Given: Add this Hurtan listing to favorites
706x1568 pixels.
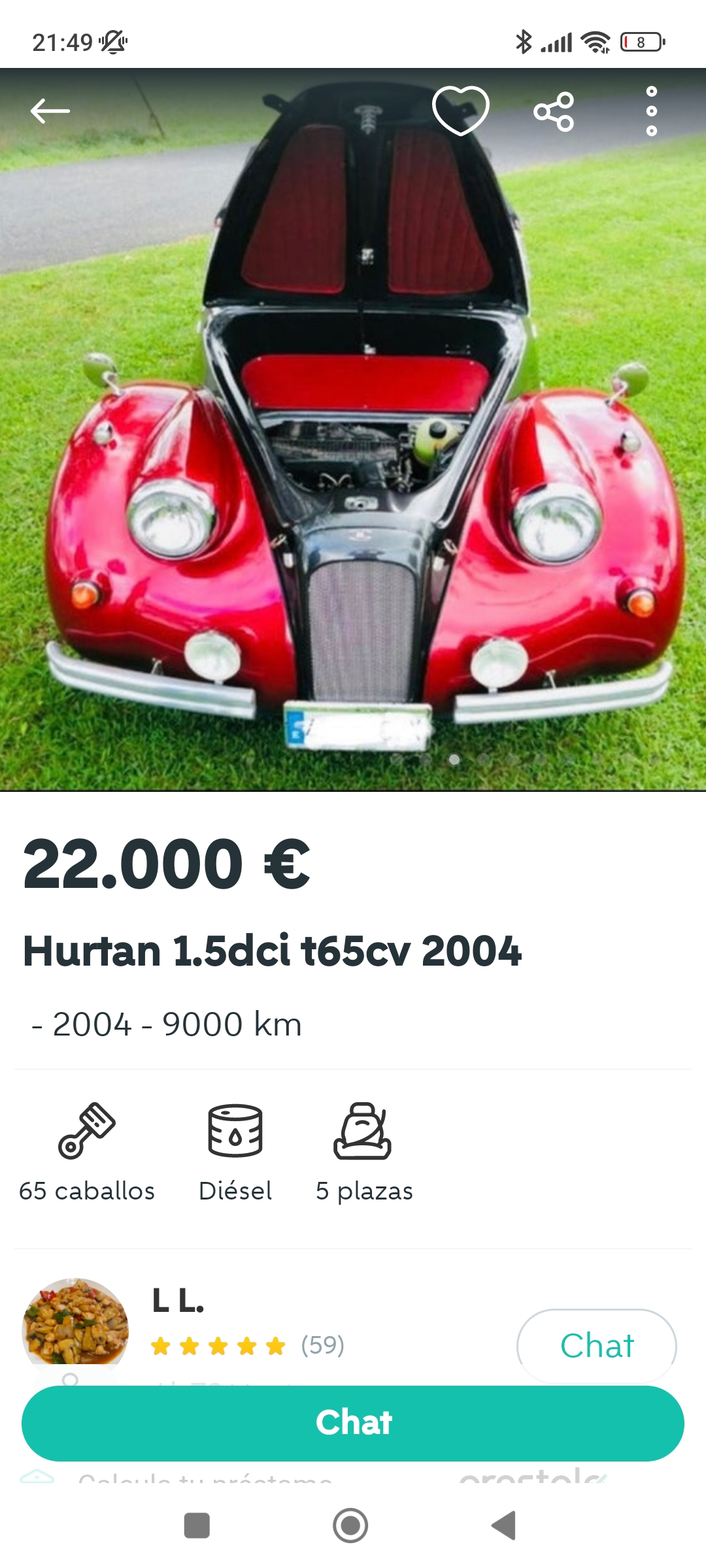Looking at the screenshot, I should (461, 110).
